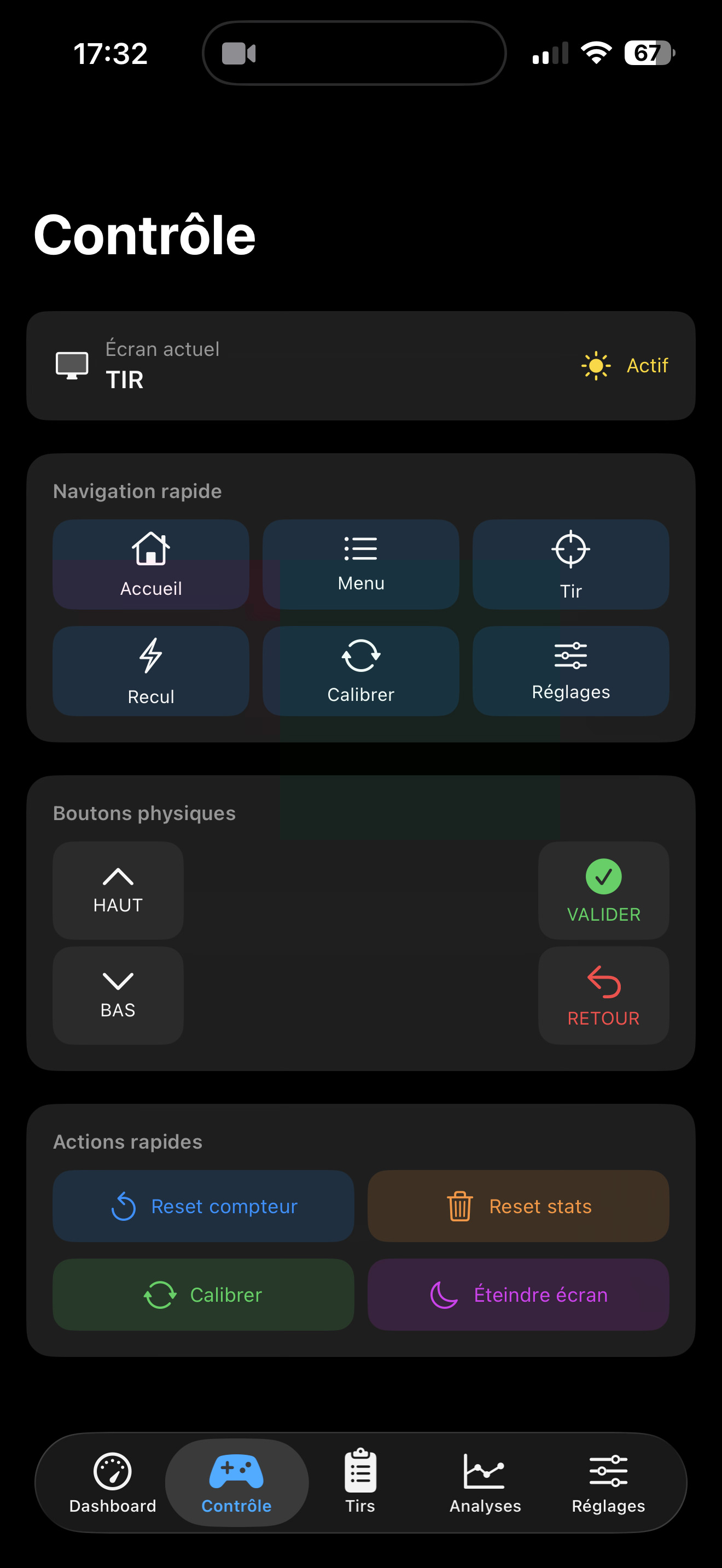Select the Contrôle tab
Screen dimensions: 722x1568
[236, 1482]
